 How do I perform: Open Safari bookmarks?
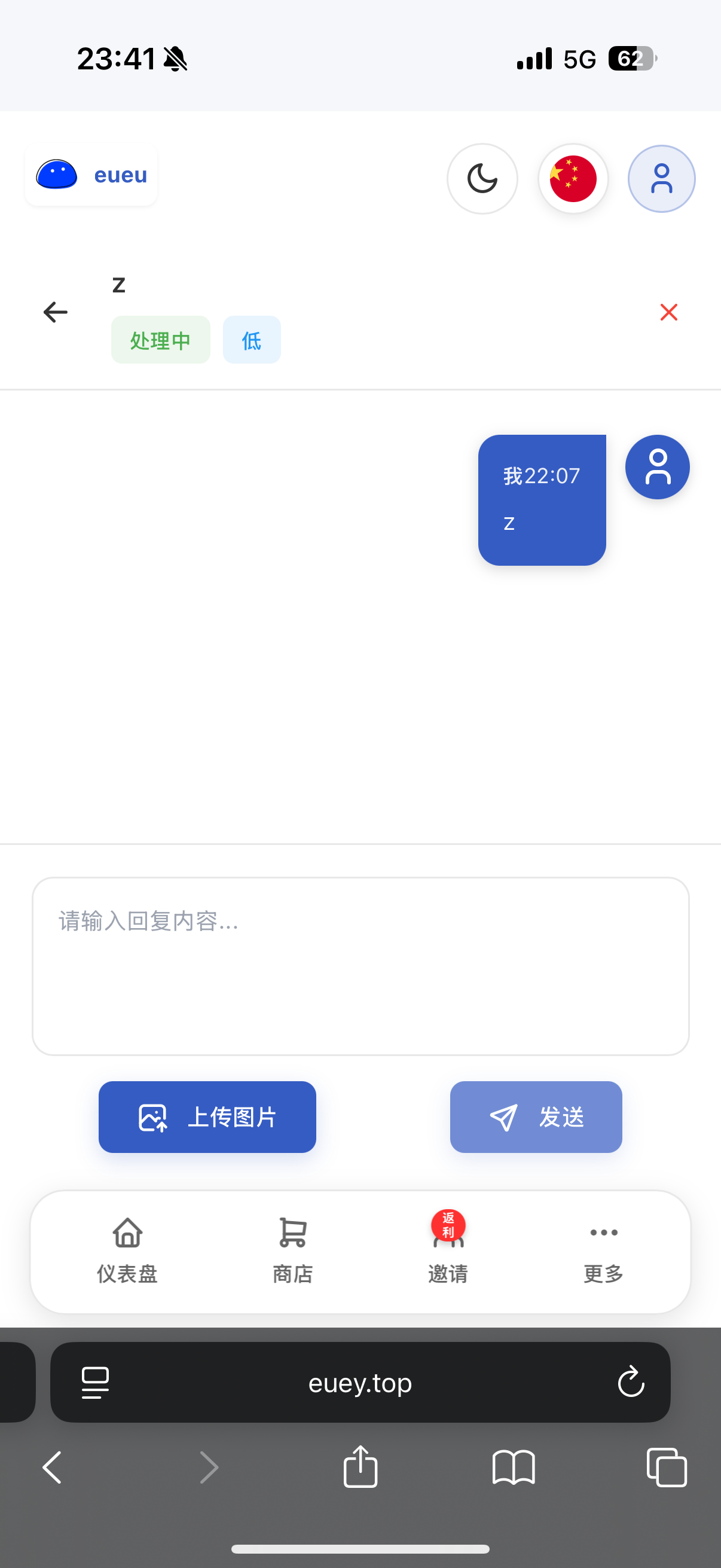514,1467
